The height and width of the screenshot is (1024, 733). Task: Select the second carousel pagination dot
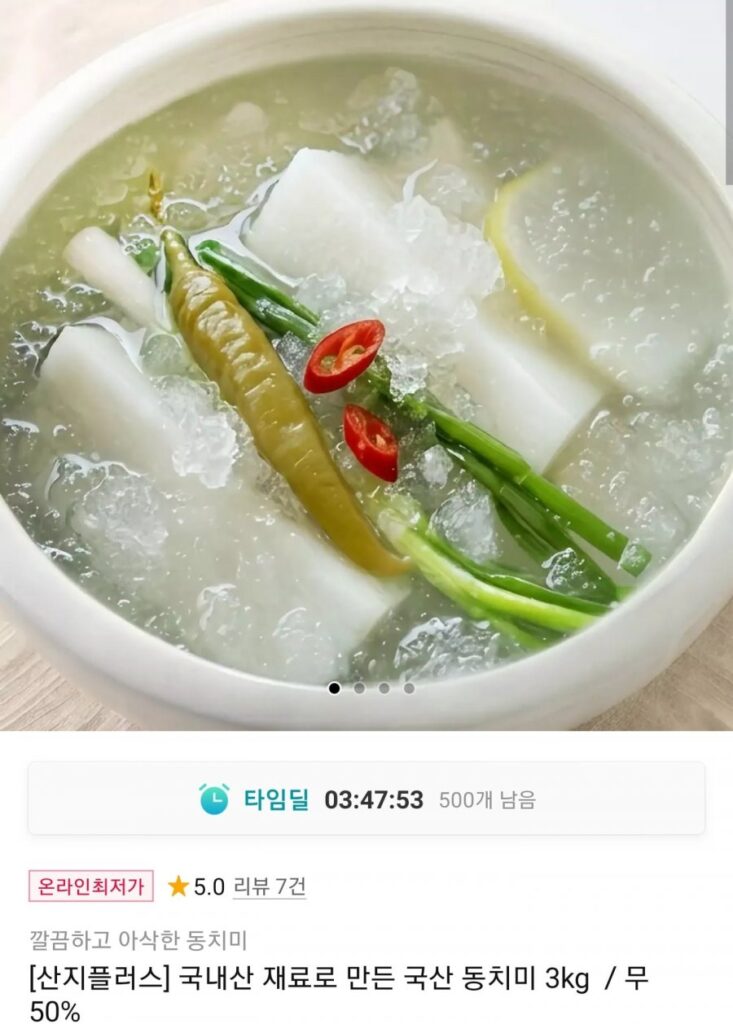click(x=358, y=688)
